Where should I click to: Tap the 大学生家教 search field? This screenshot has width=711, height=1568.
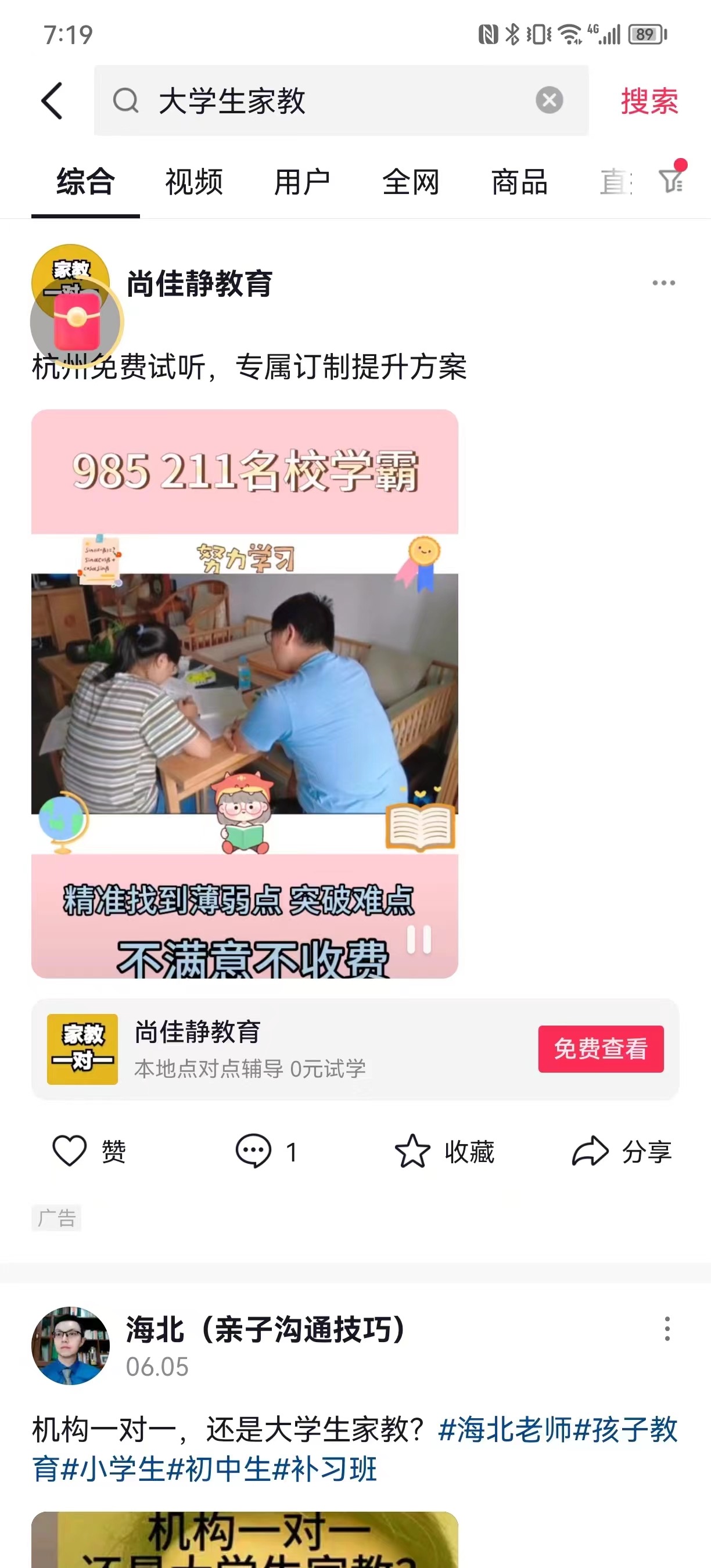[329, 101]
